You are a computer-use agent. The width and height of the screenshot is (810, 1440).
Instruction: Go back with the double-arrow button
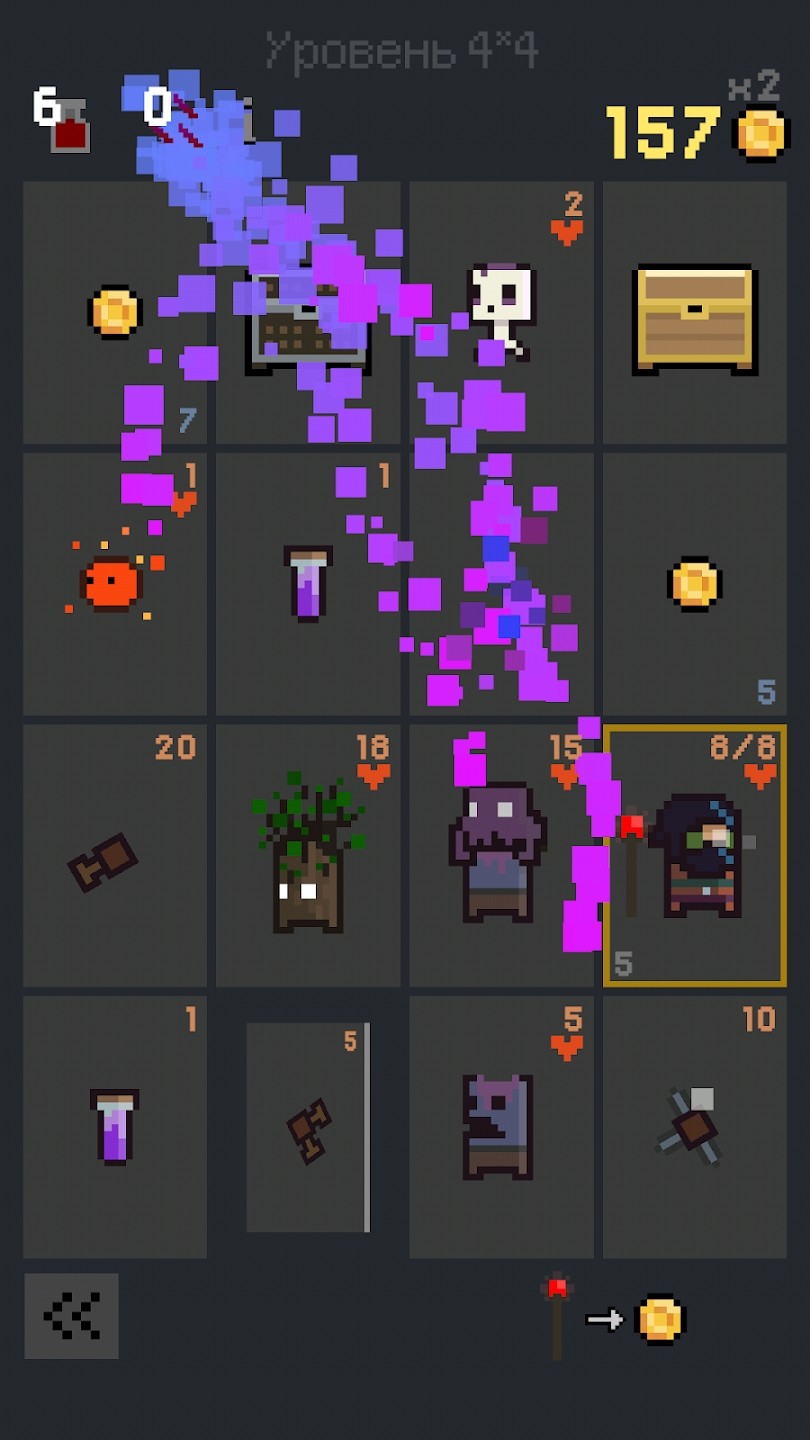(72, 1316)
